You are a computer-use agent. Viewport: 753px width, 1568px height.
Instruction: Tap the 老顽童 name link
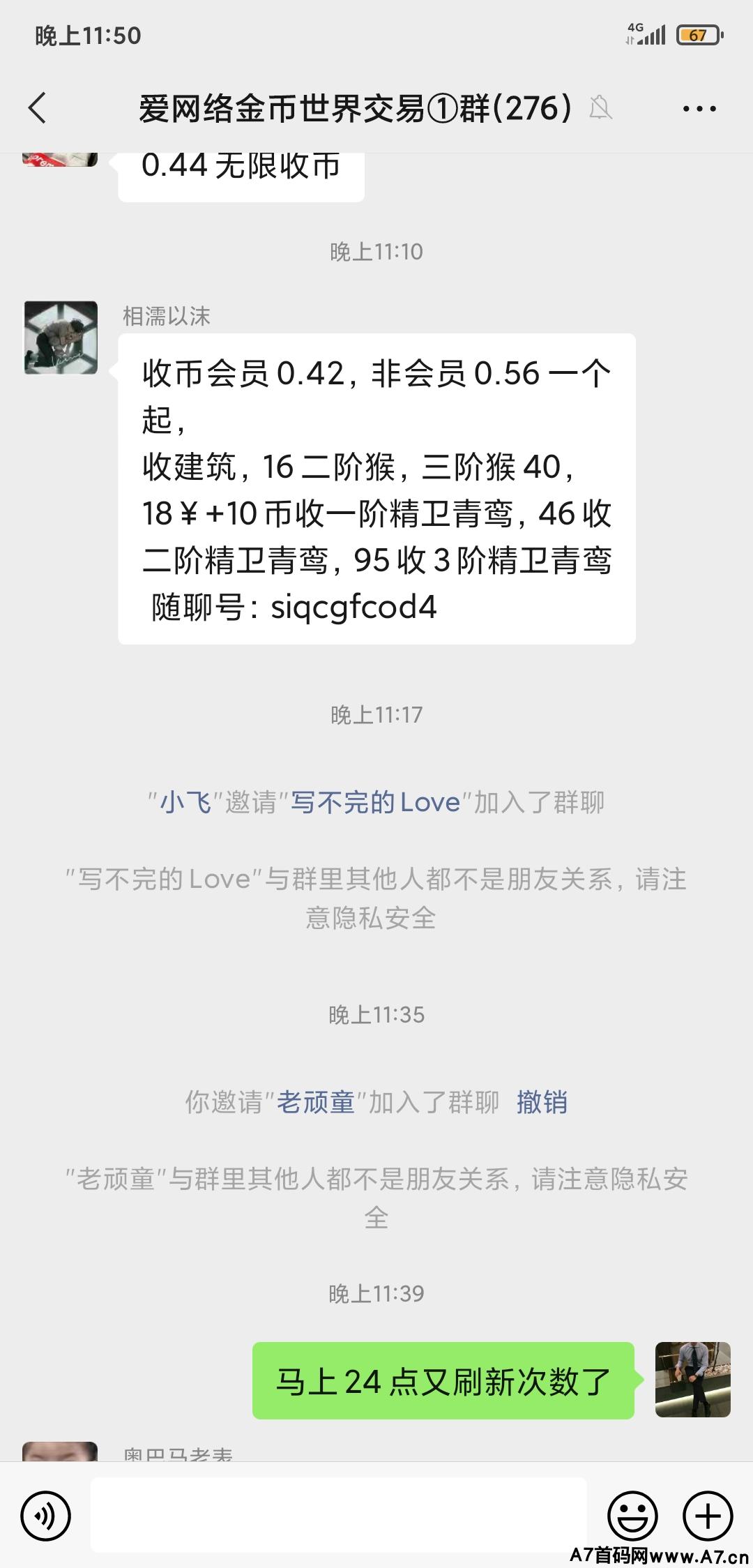(x=317, y=1102)
